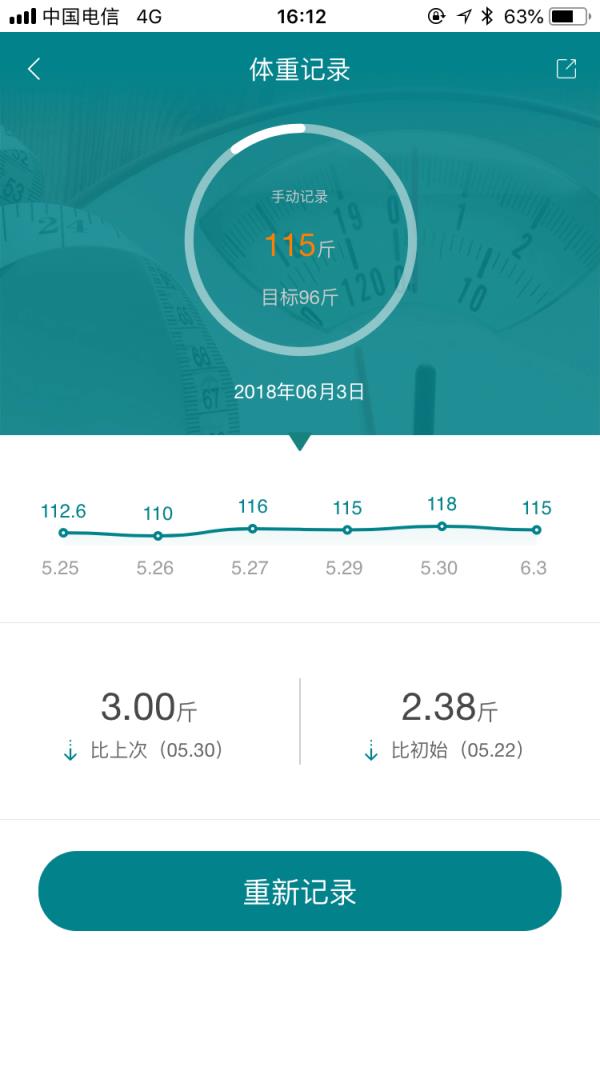Screen dimensions: 600x1067
Task: Share the weight record
Action: 566,68
